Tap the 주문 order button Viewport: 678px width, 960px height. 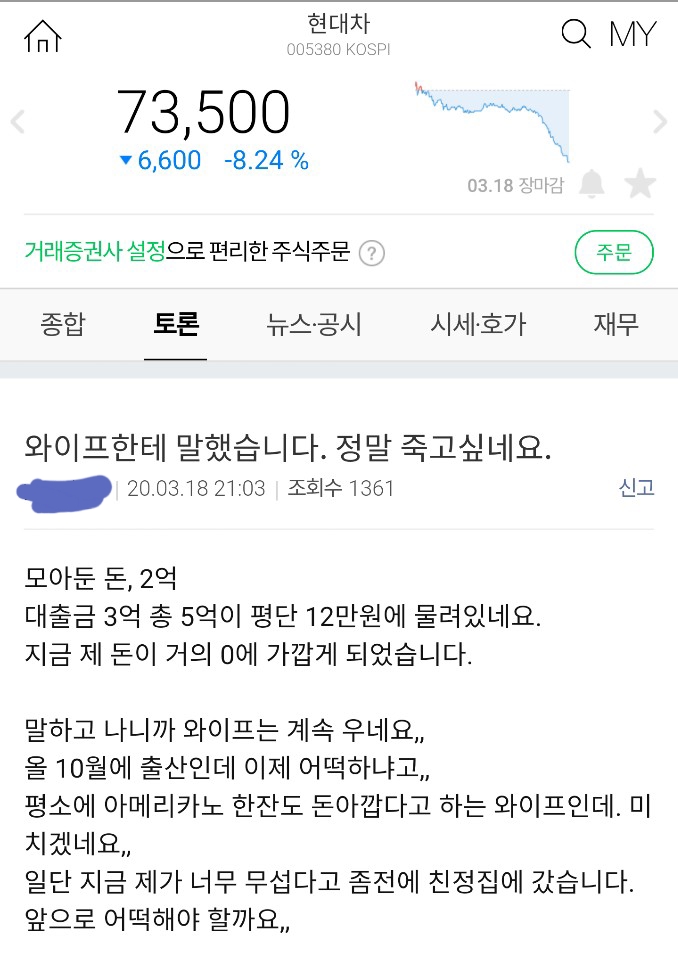[614, 252]
